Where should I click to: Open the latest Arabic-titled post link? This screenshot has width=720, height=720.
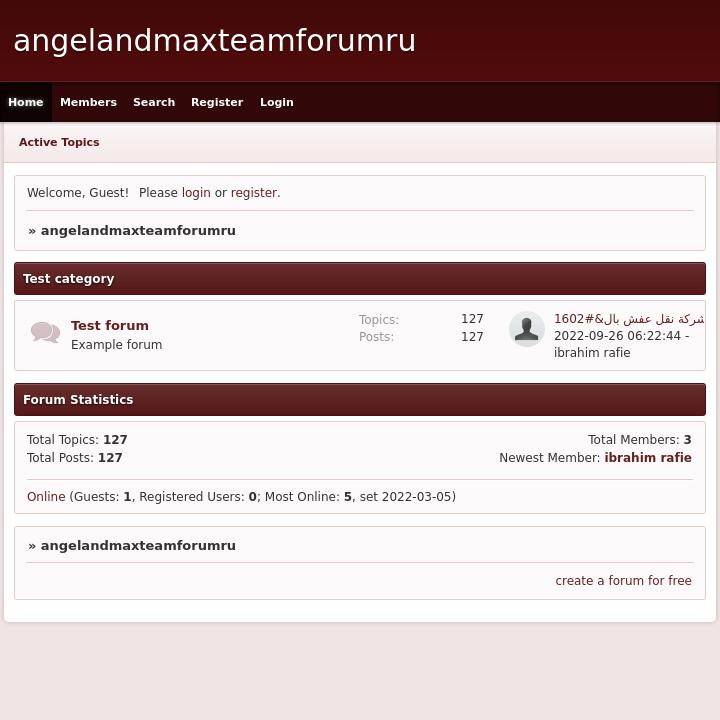[x=628, y=319]
